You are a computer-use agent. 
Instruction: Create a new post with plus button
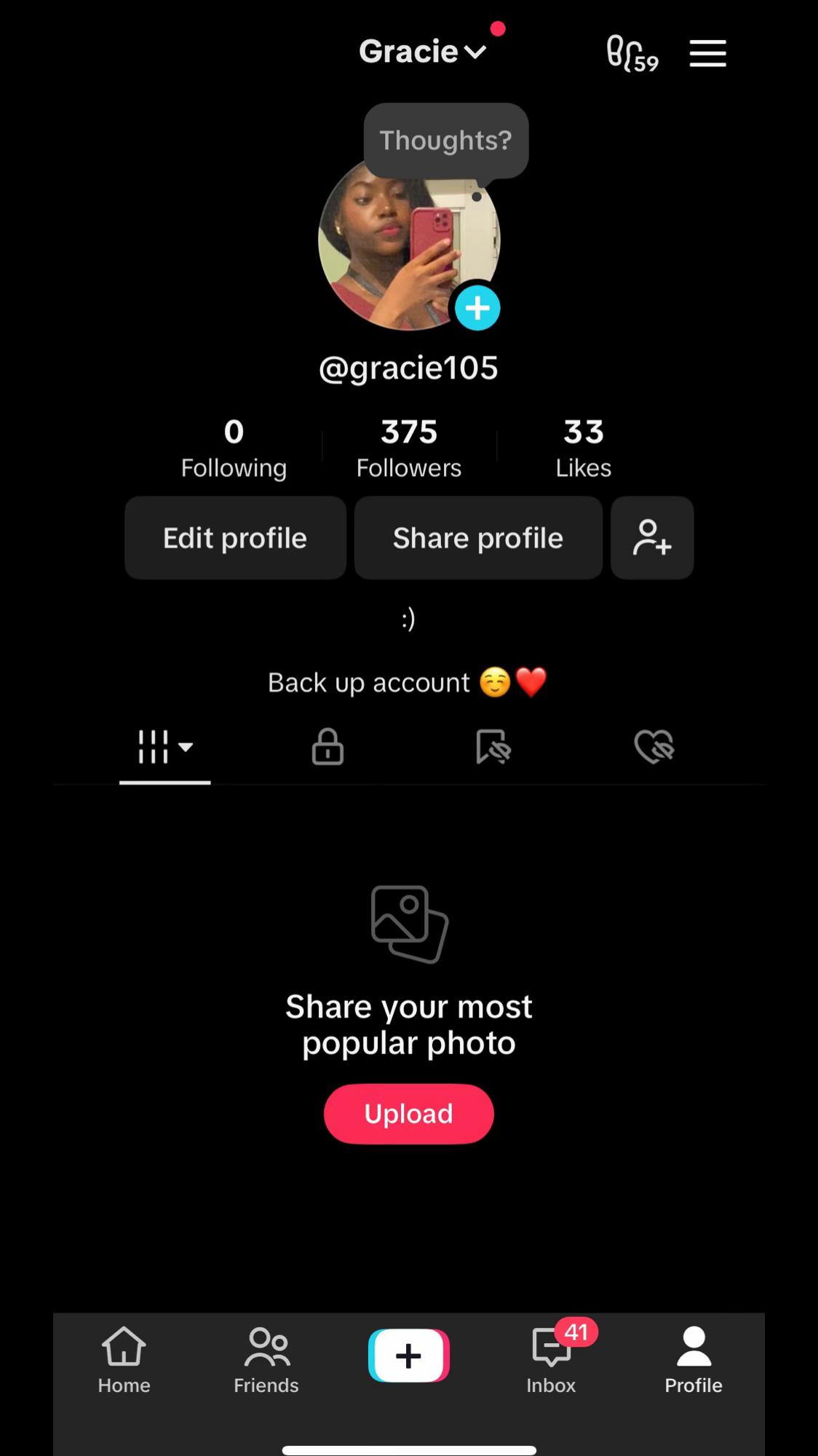coord(409,1356)
